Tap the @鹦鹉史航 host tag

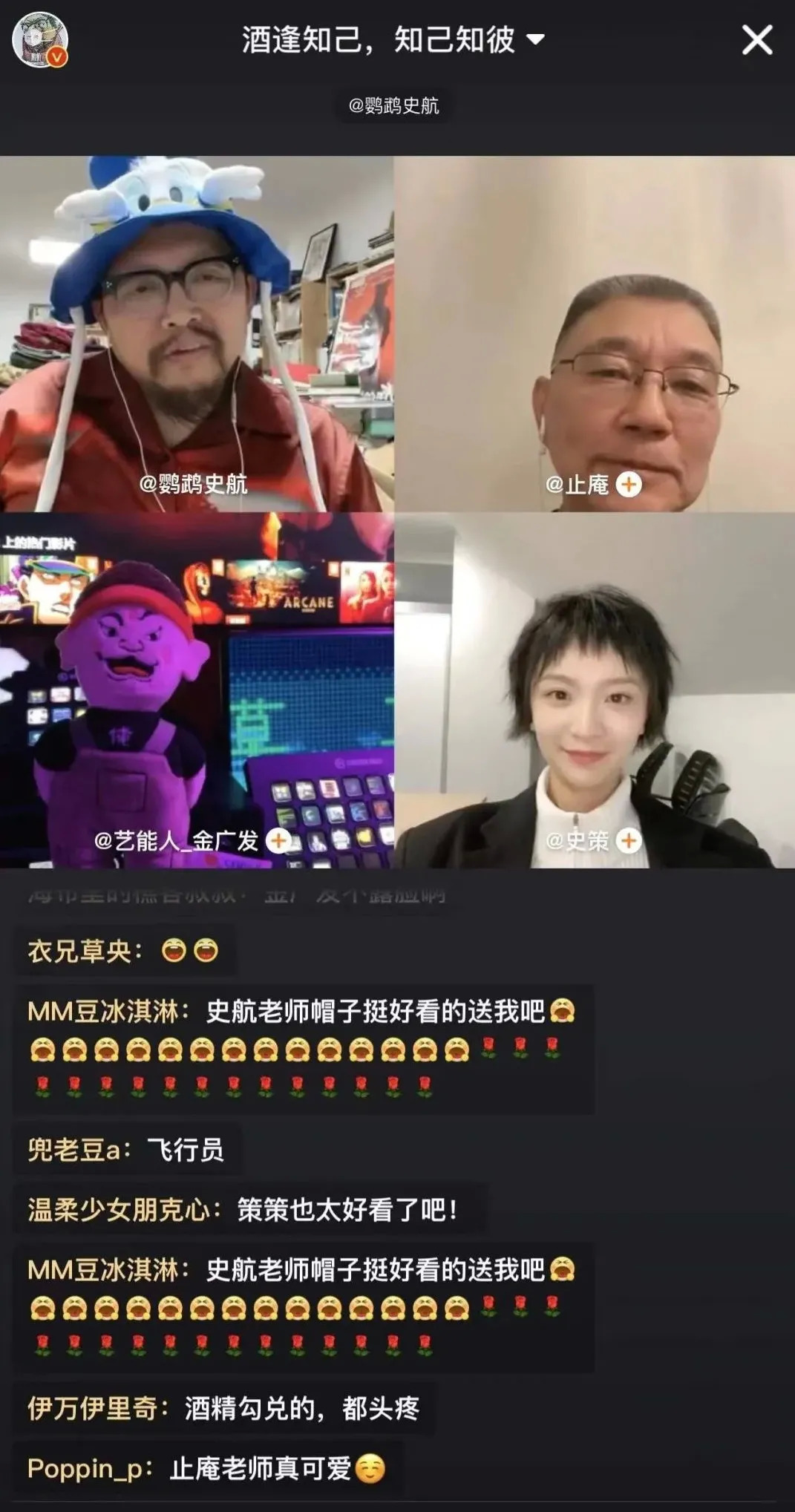point(393,106)
